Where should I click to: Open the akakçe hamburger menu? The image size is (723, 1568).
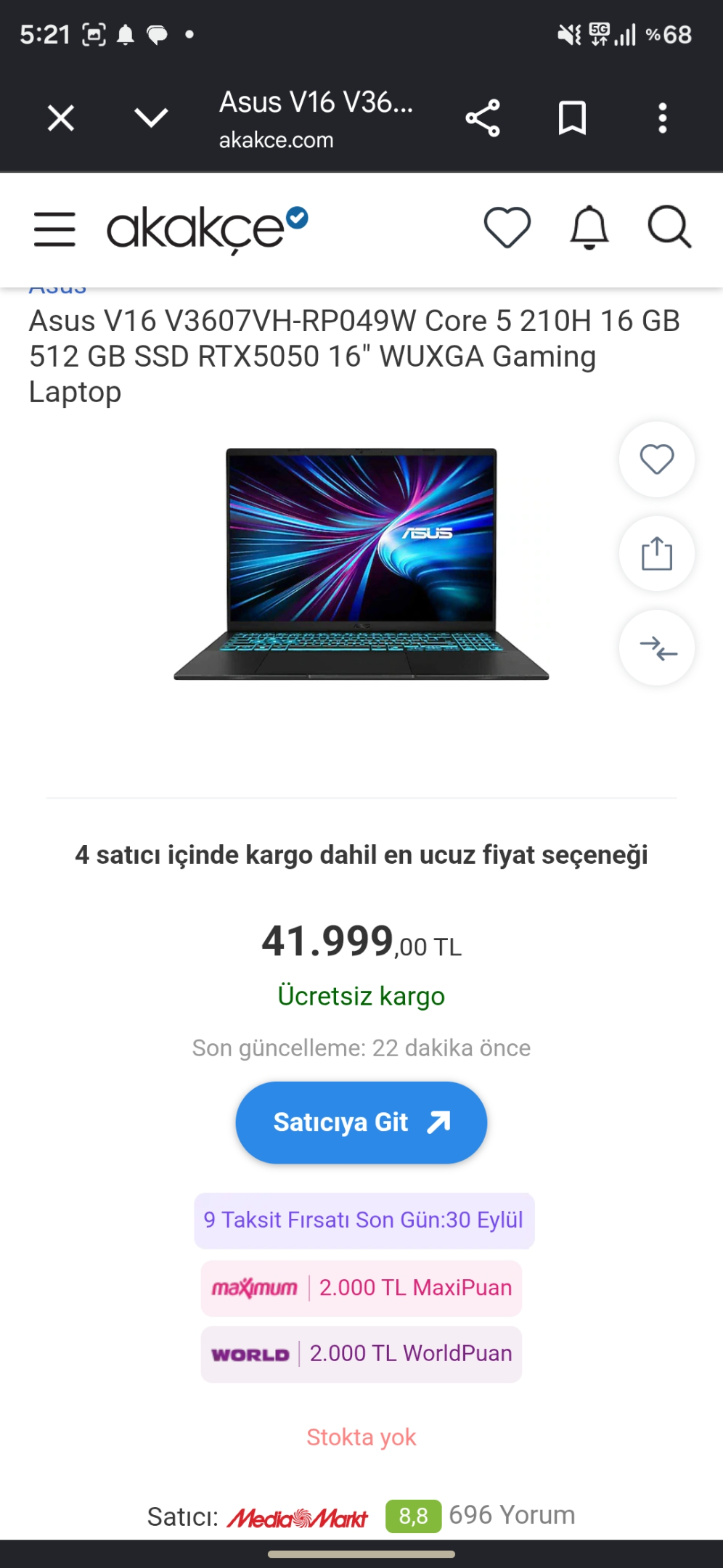pos(54,229)
